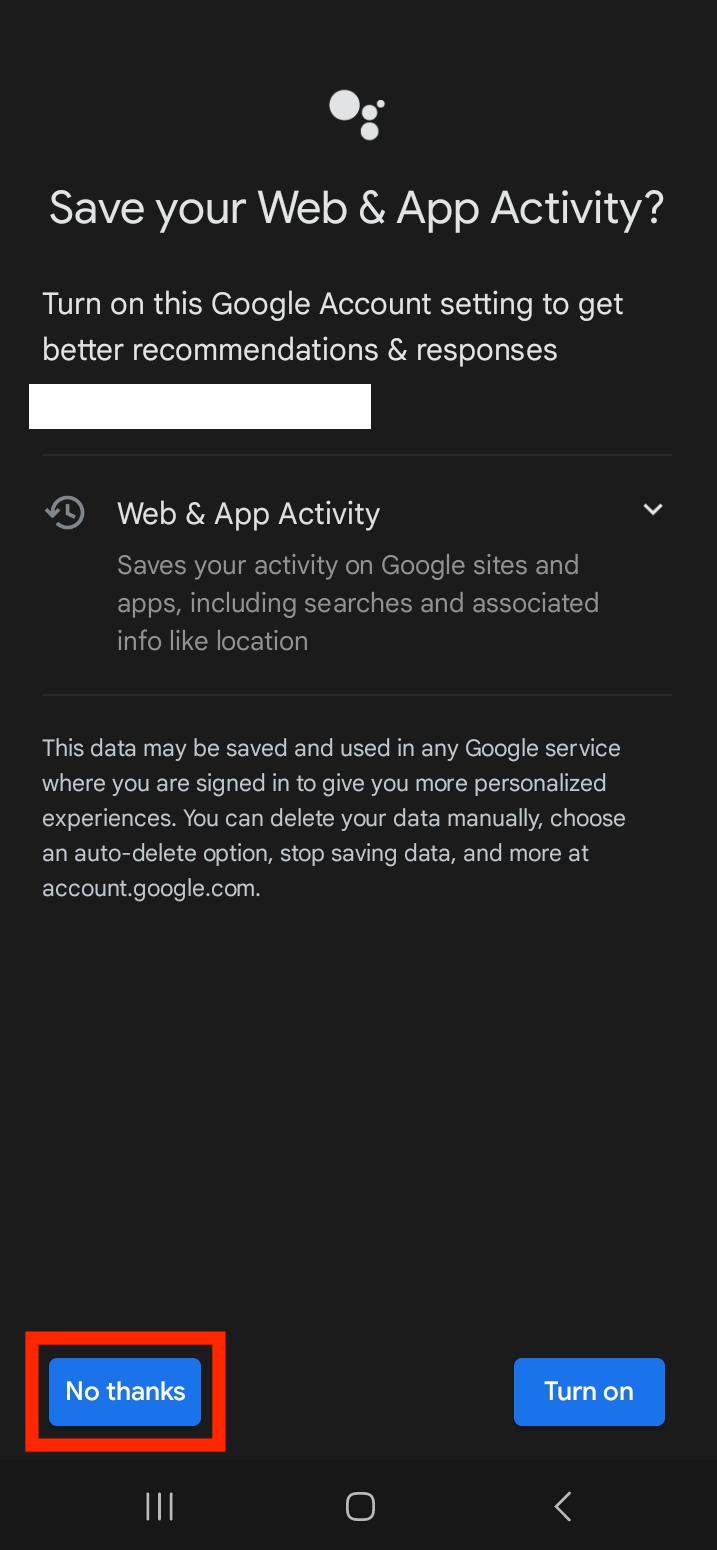Decline with the No thanks button
Viewport: 717px width, 1550px height.
coord(125,1391)
